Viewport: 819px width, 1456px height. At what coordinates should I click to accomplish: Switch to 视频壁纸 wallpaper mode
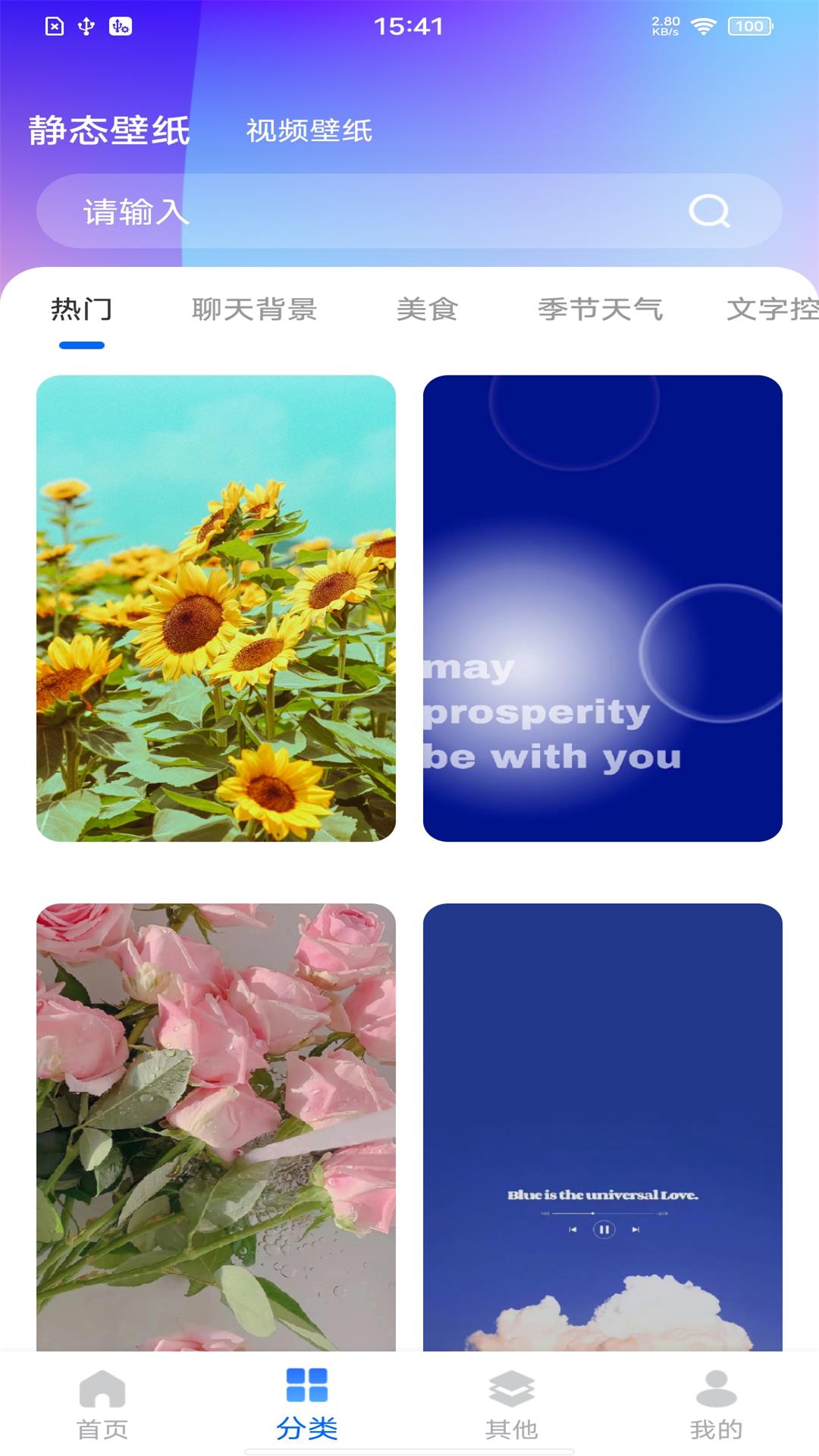tap(308, 130)
